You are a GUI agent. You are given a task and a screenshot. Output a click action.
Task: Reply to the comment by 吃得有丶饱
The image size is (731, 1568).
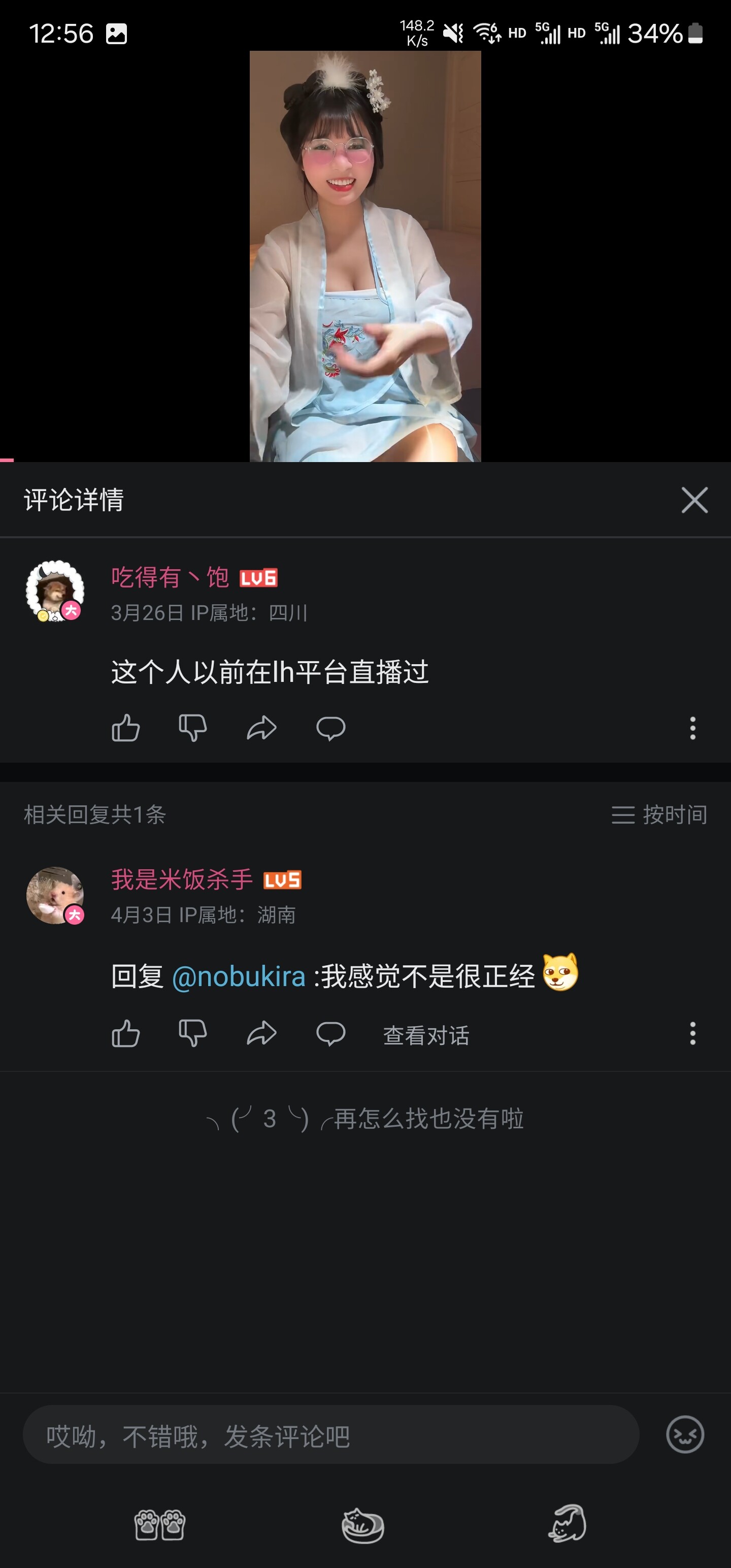coord(330,728)
